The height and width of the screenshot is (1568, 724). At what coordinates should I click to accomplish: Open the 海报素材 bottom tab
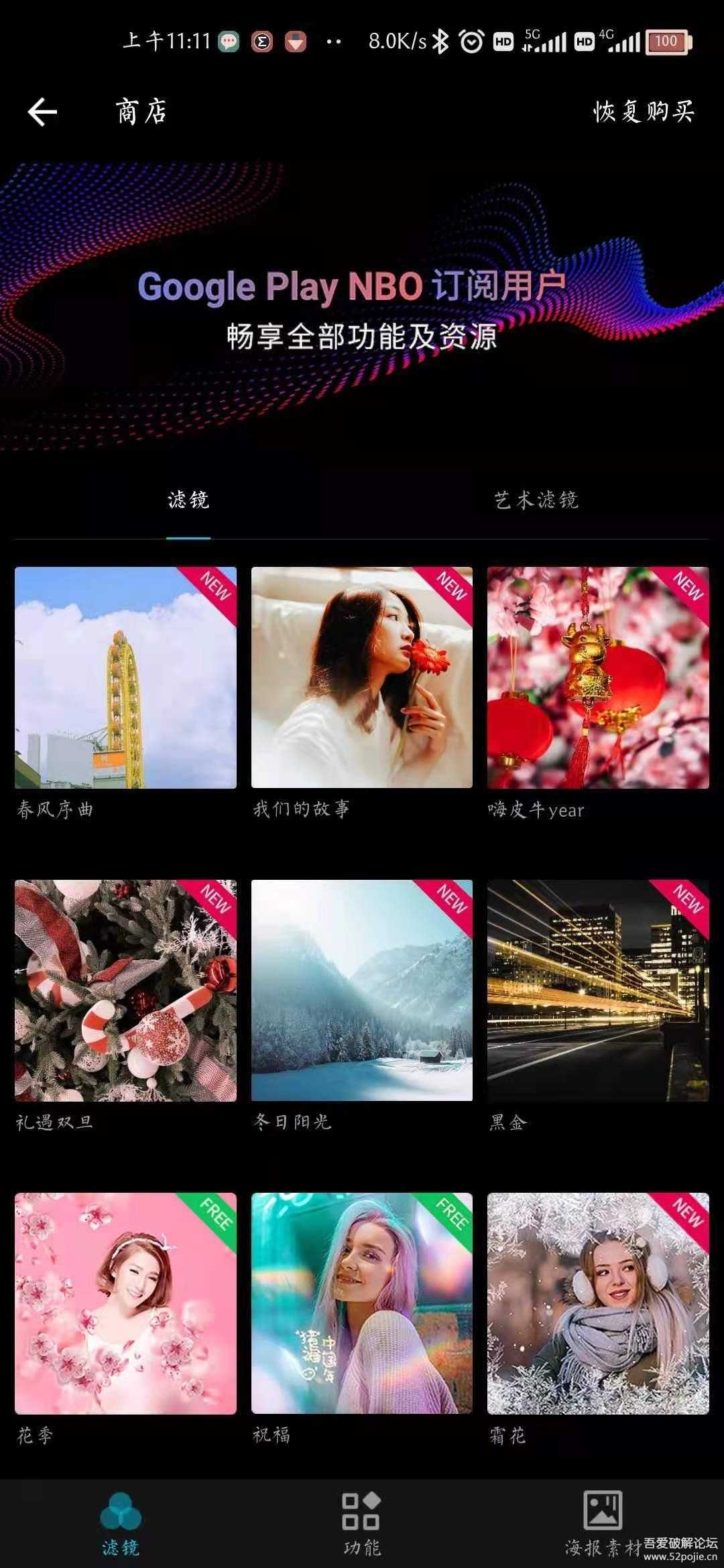603,1522
